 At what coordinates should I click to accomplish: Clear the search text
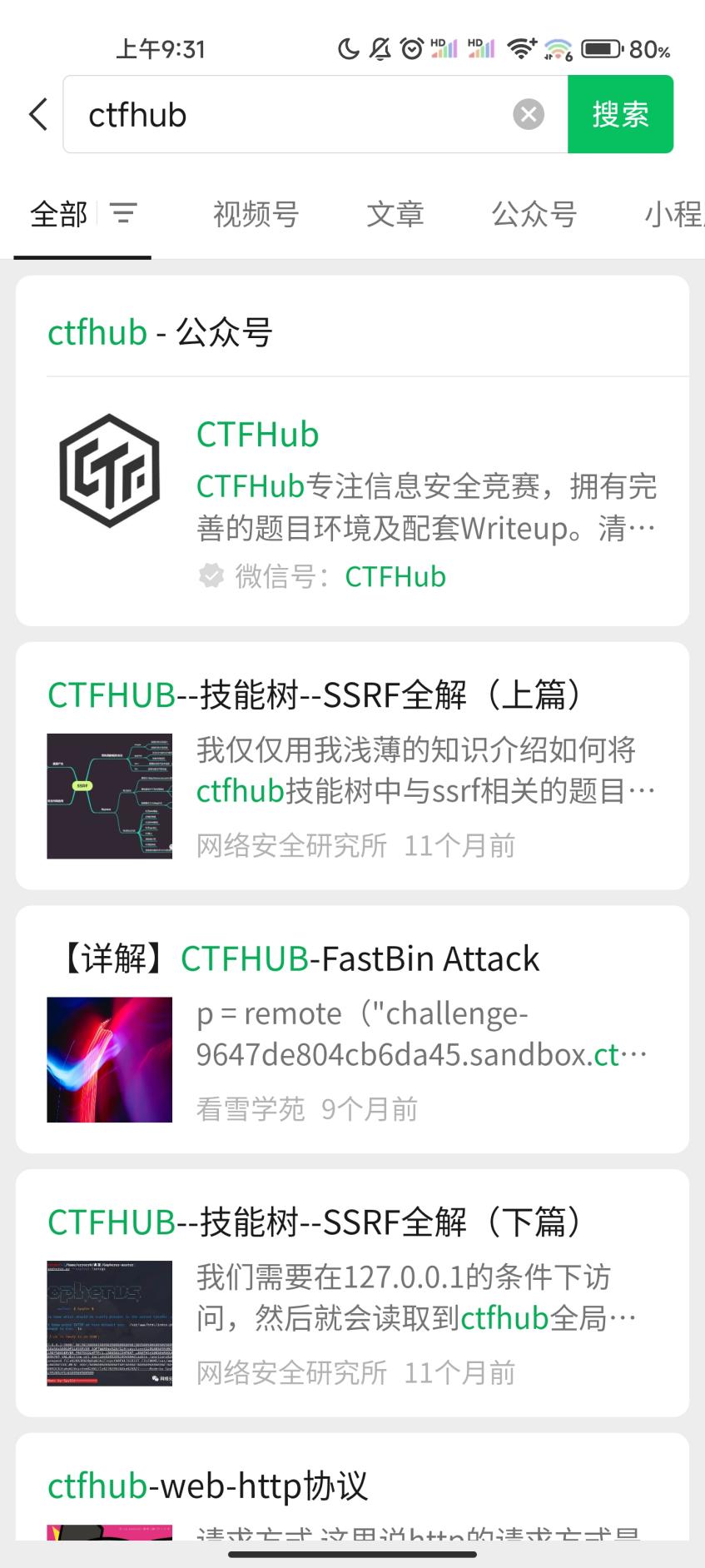point(528,114)
